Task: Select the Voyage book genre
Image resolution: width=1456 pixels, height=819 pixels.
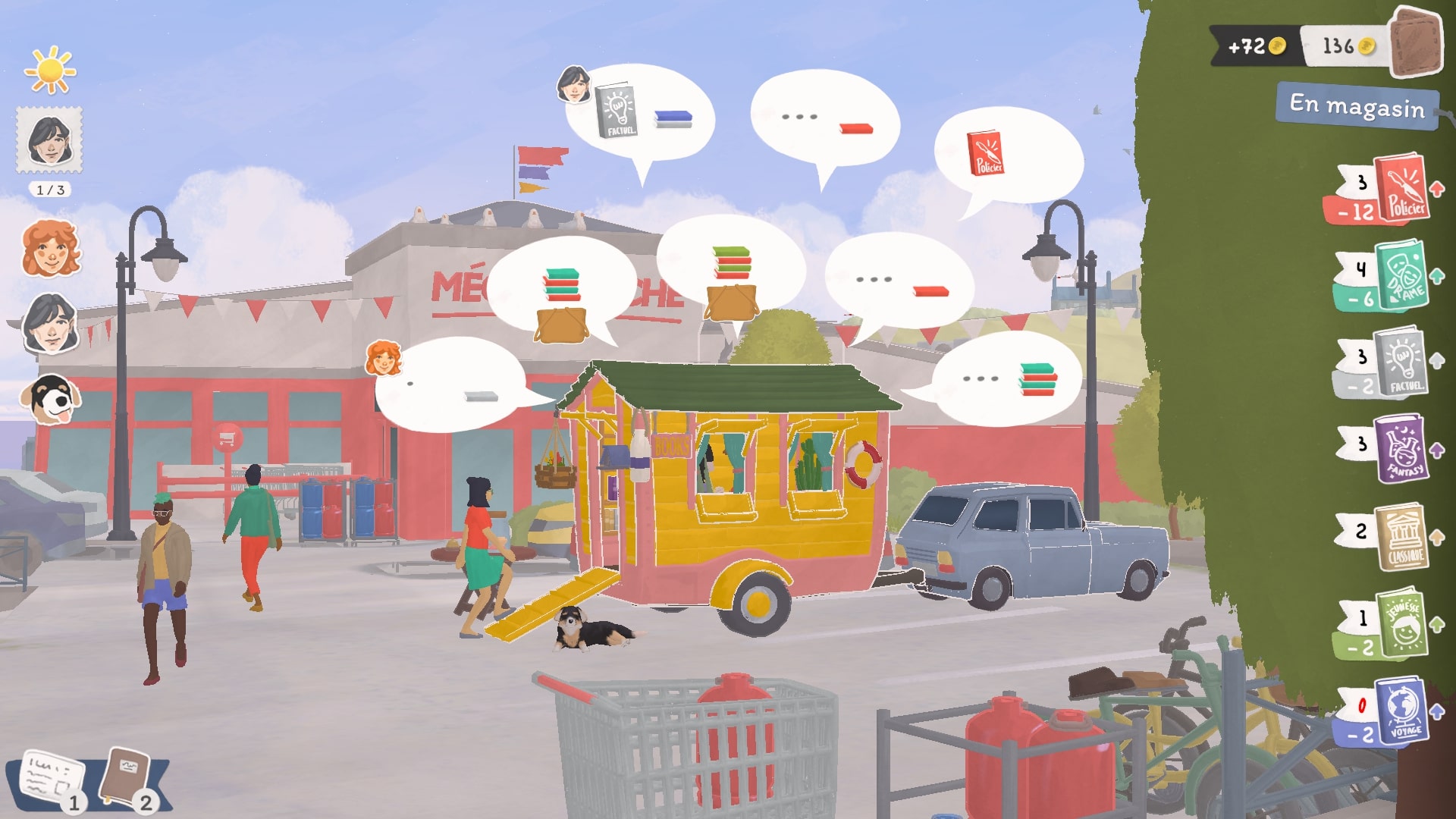Action: (1402, 711)
